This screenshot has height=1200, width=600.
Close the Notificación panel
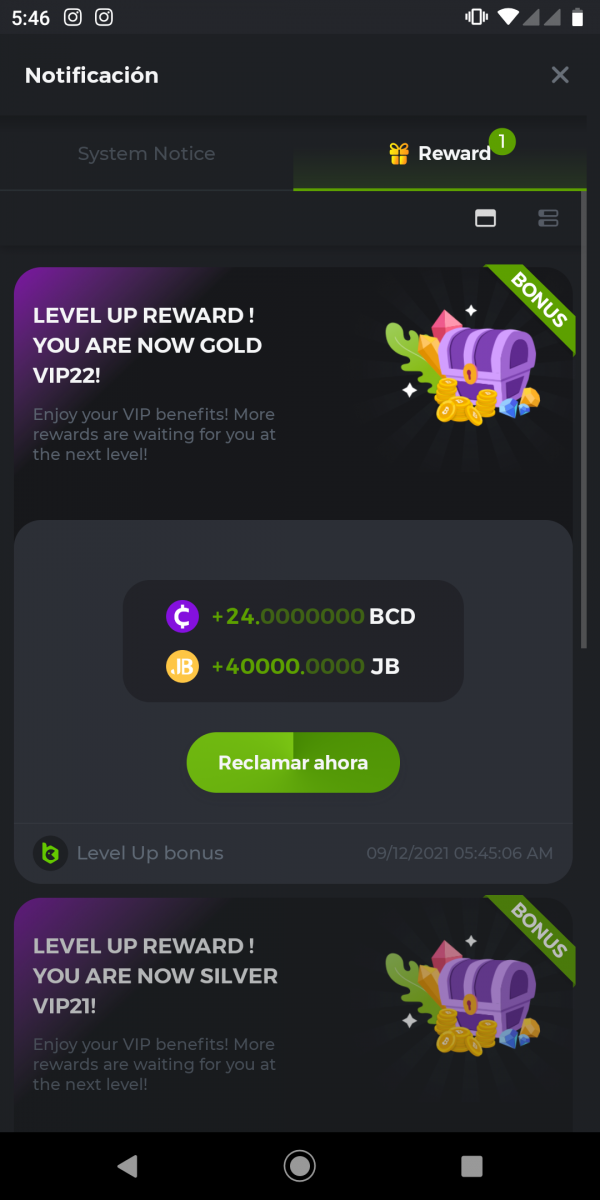point(560,75)
